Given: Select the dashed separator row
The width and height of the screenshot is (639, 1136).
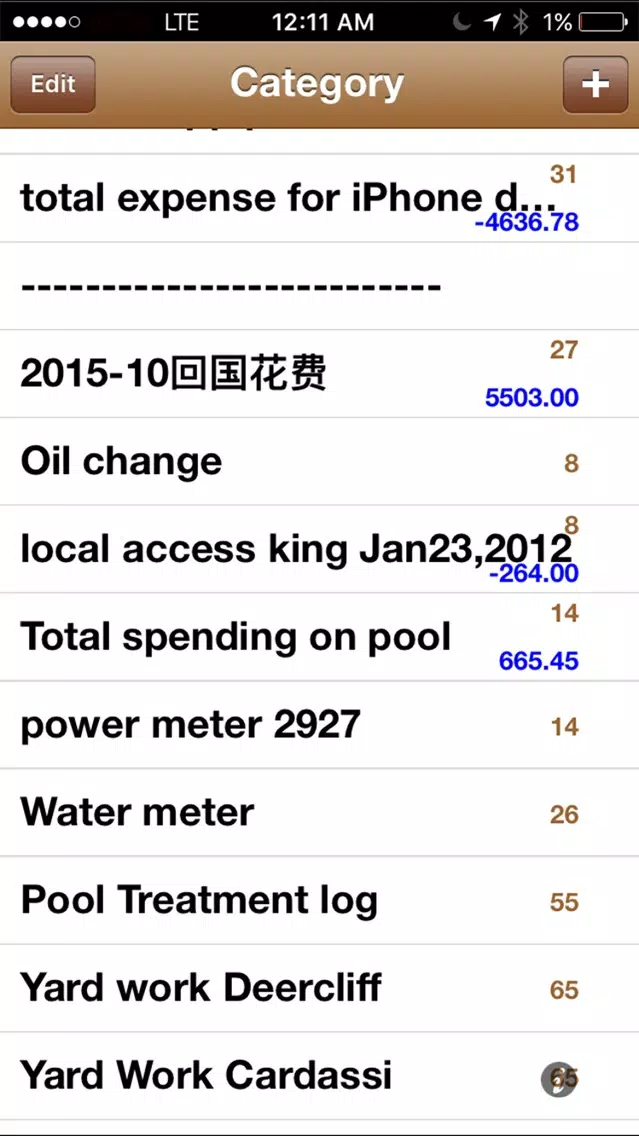Looking at the screenshot, I should 320,286.
